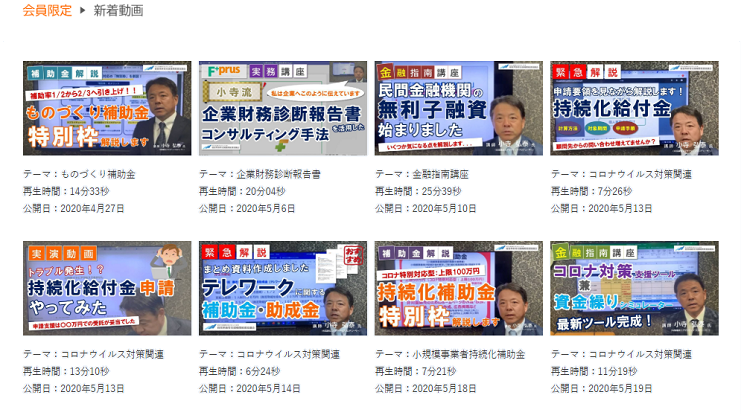This screenshot has height=414, width=744.
Task: Open the ものづくり補助金 特別枠 video
Action: pos(106,107)
